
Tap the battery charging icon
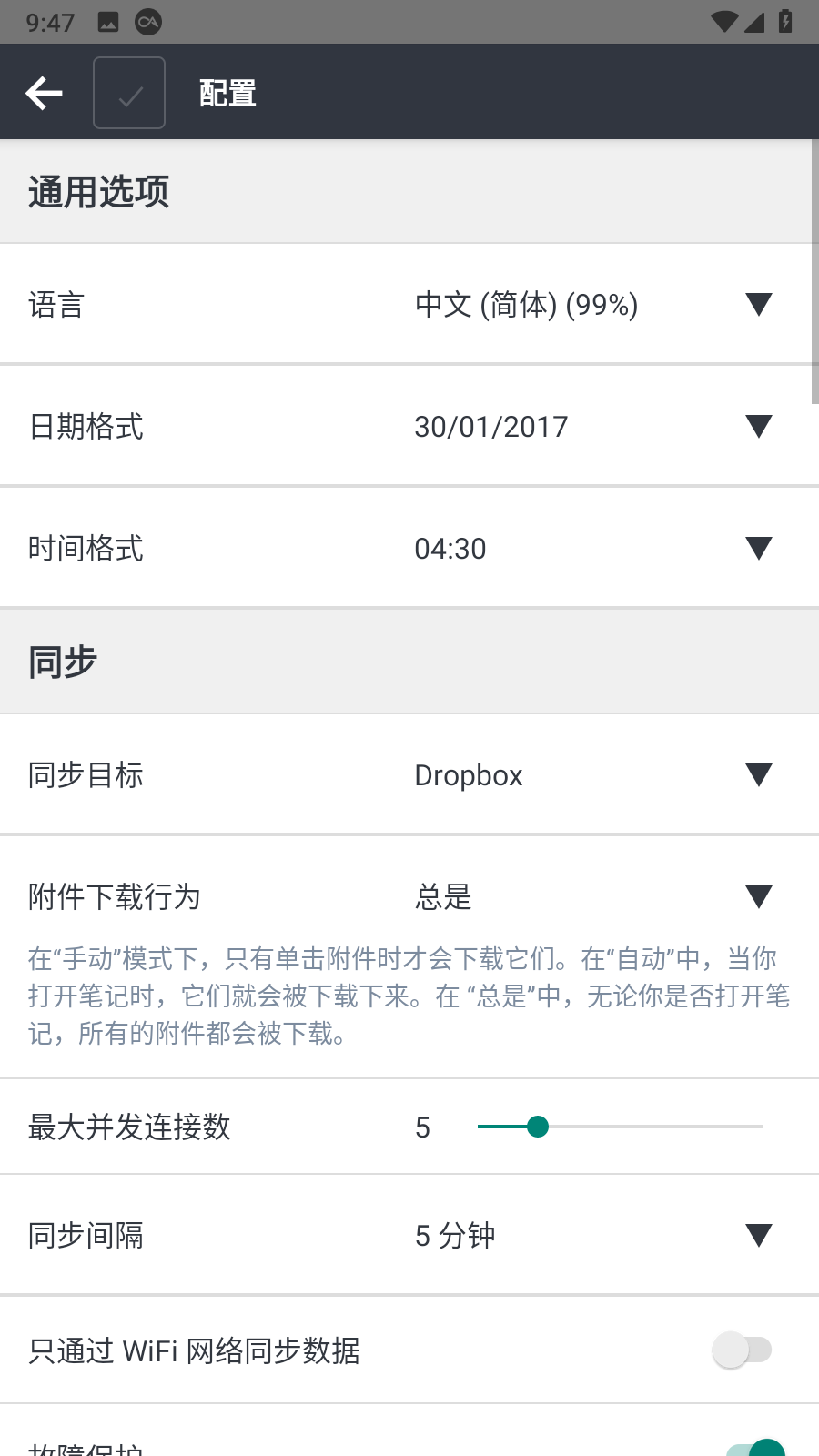(x=787, y=21)
